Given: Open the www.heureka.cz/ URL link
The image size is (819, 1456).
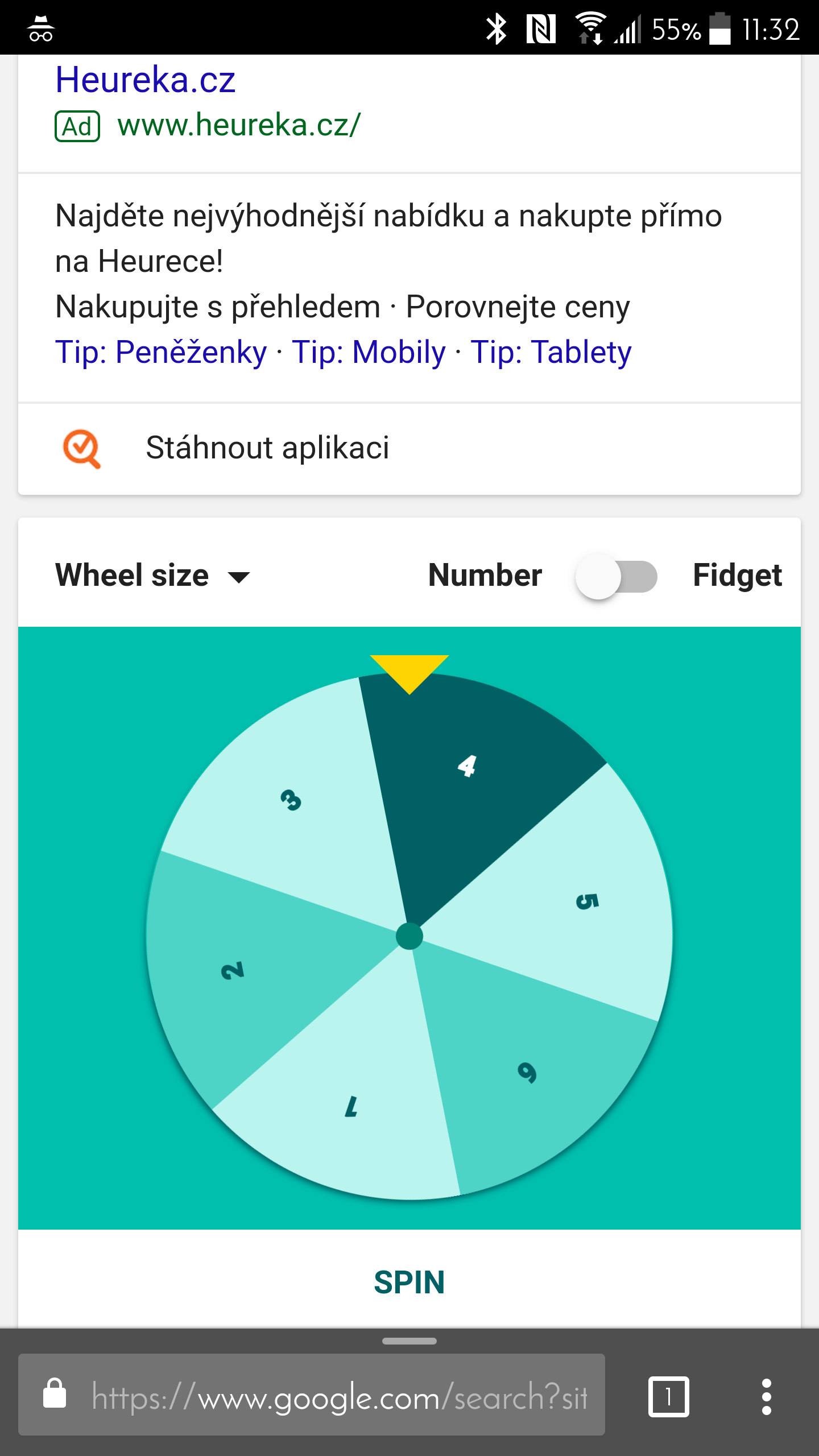Looking at the screenshot, I should (239, 125).
